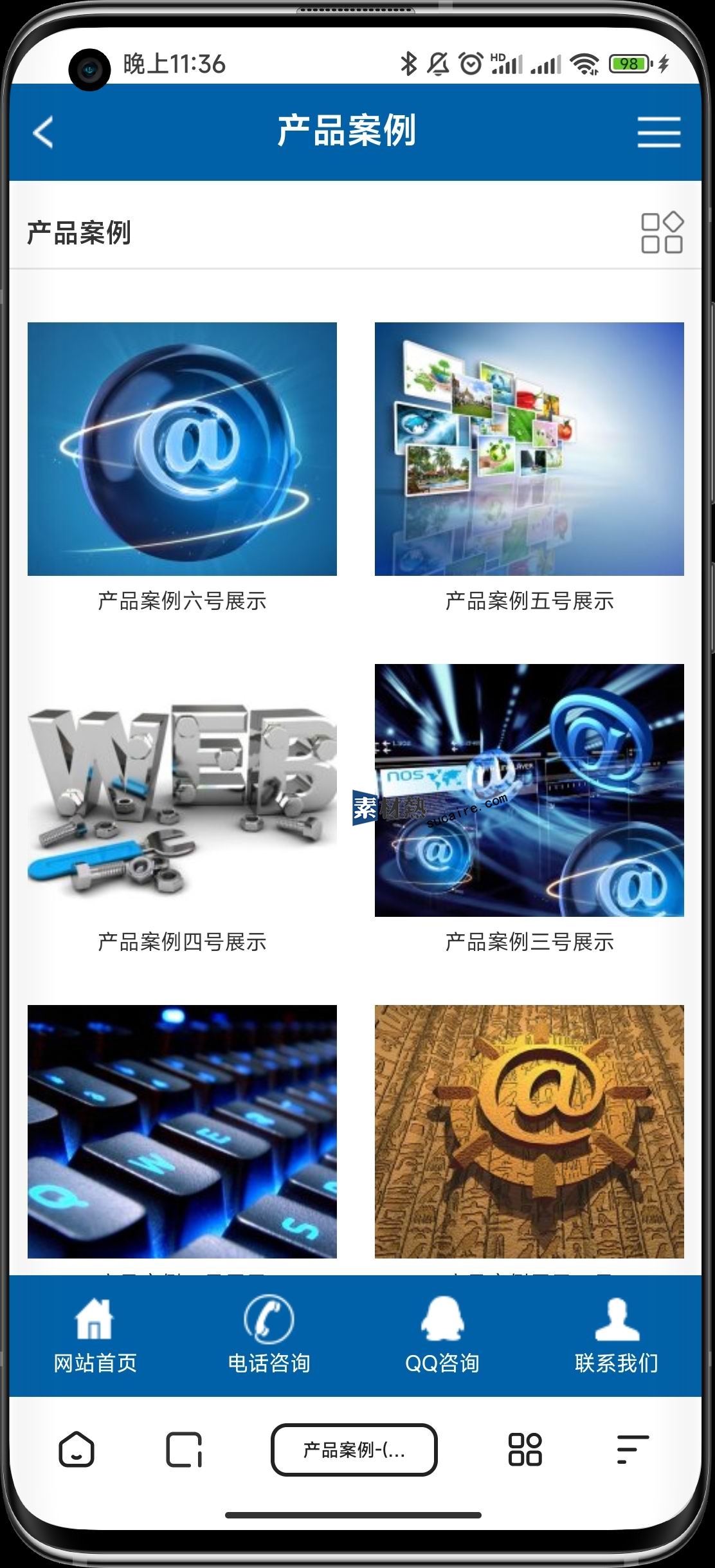715x1568 pixels.
Task: View 产品案例三号展示 case tile
Action: pos(529,790)
